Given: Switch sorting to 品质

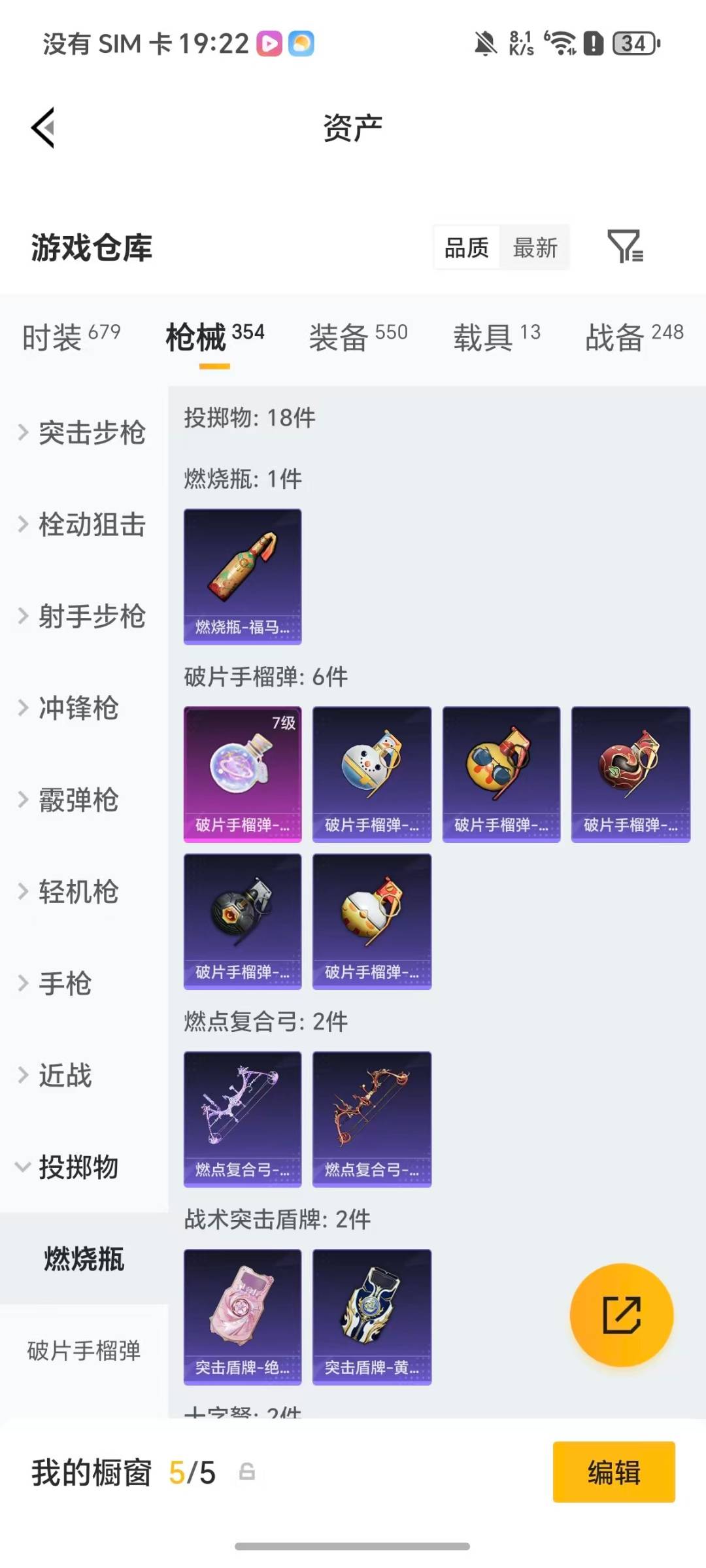Looking at the screenshot, I should click(465, 247).
